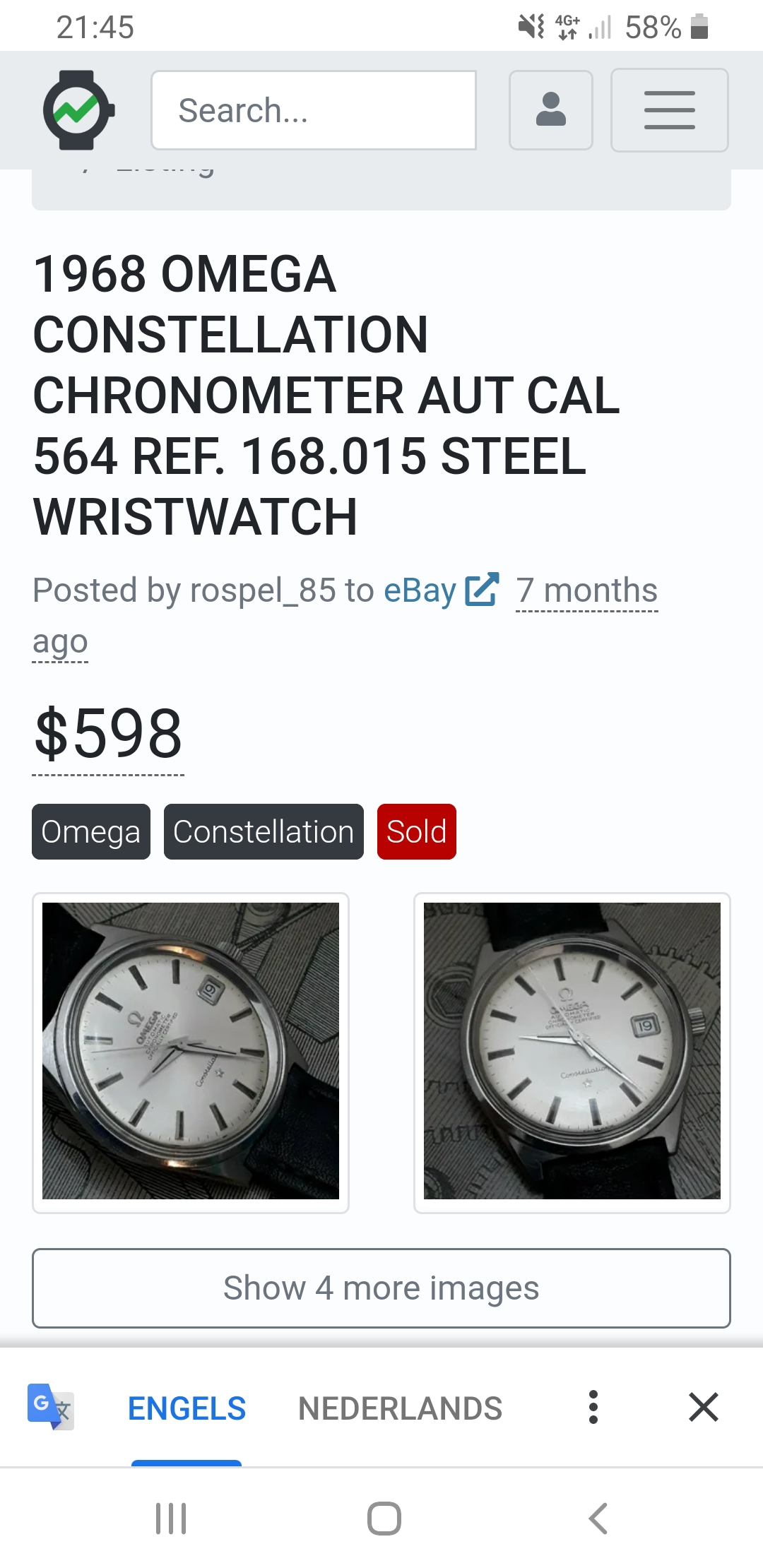Tap the site logo to go home
This screenshot has width=763, height=1568.
coord(78,110)
